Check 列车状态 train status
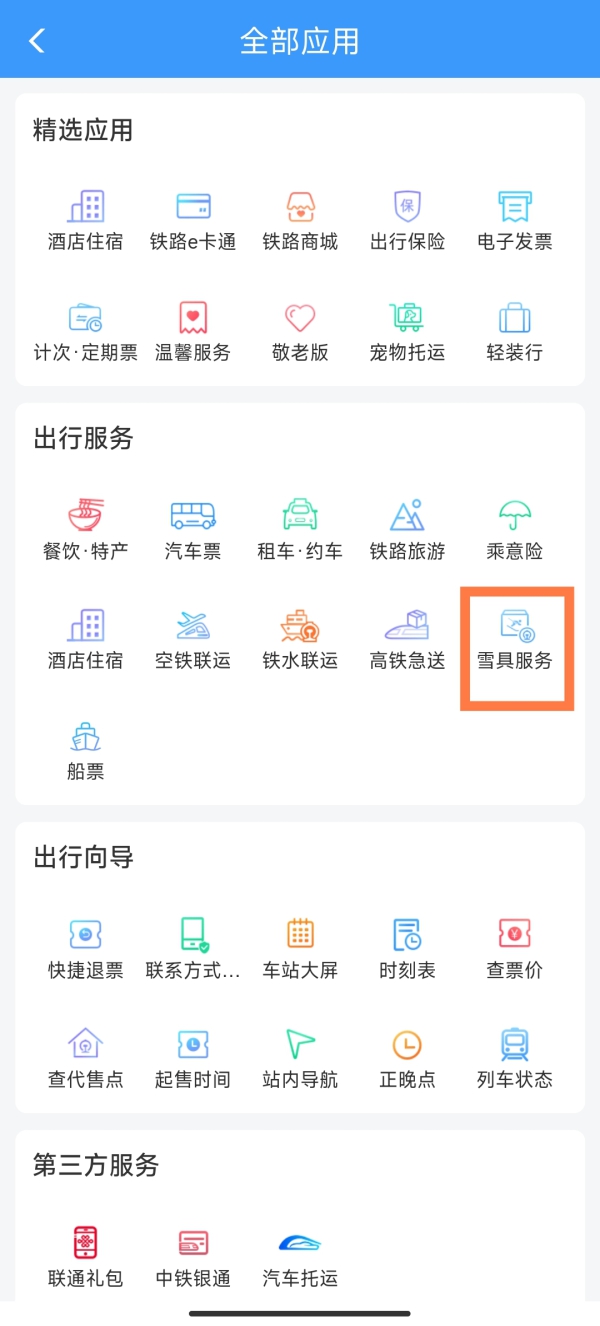Image resolution: width=600 pixels, height=1326 pixels. click(x=514, y=1059)
